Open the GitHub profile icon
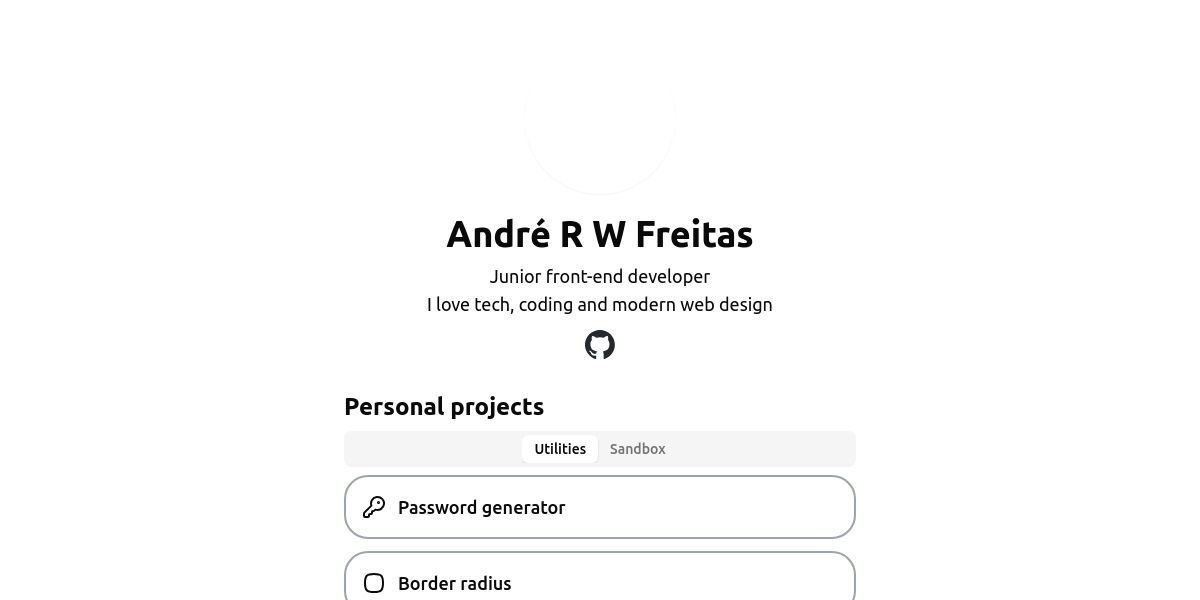1200x600 pixels. tap(600, 345)
